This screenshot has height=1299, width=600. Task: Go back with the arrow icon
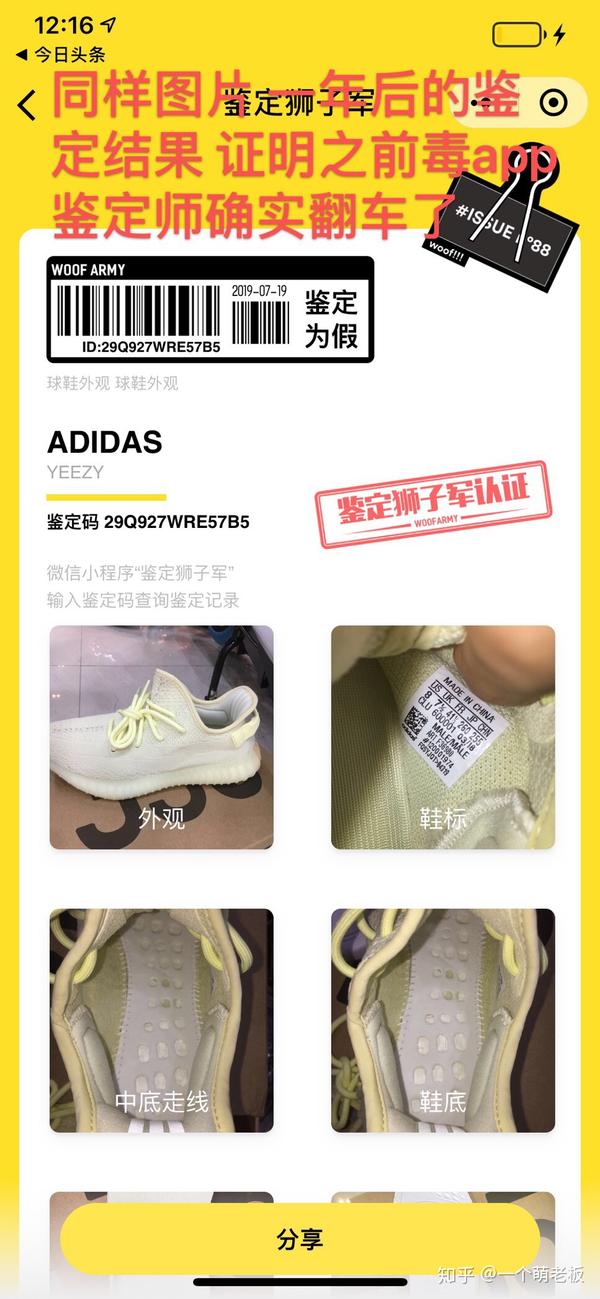[x=27, y=105]
